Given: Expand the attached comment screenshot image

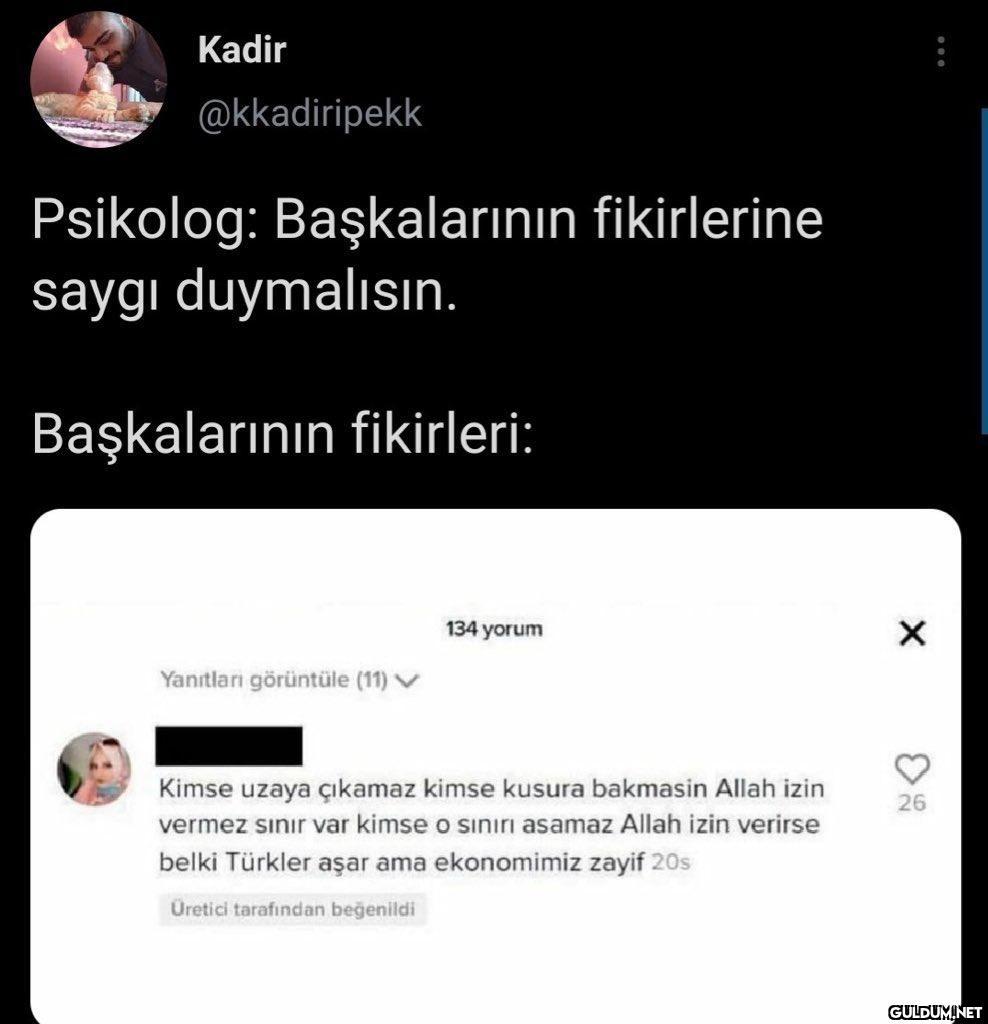Looking at the screenshot, I should tap(495, 765).
